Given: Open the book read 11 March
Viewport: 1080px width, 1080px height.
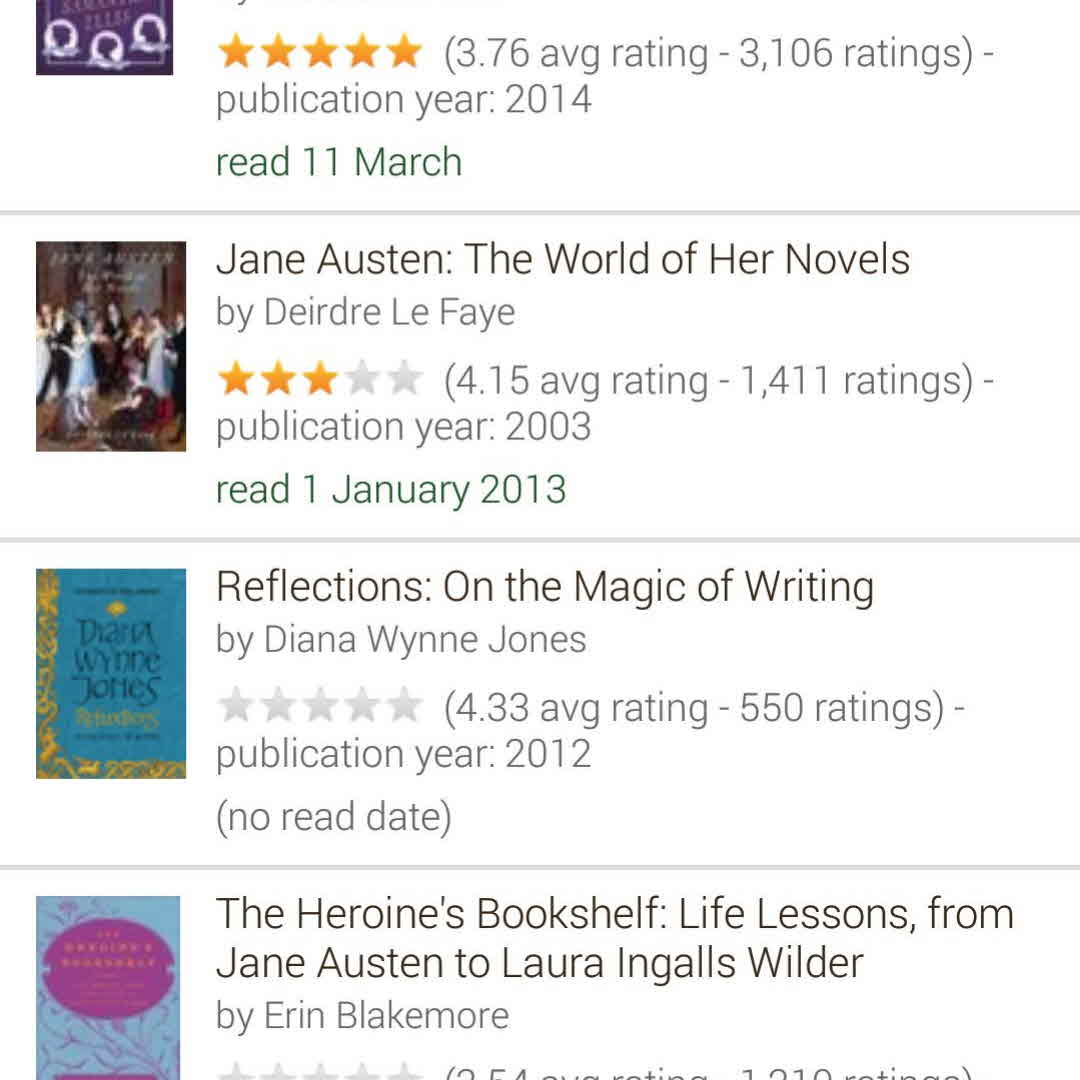Looking at the screenshot, I should pyautogui.click(x=338, y=162).
